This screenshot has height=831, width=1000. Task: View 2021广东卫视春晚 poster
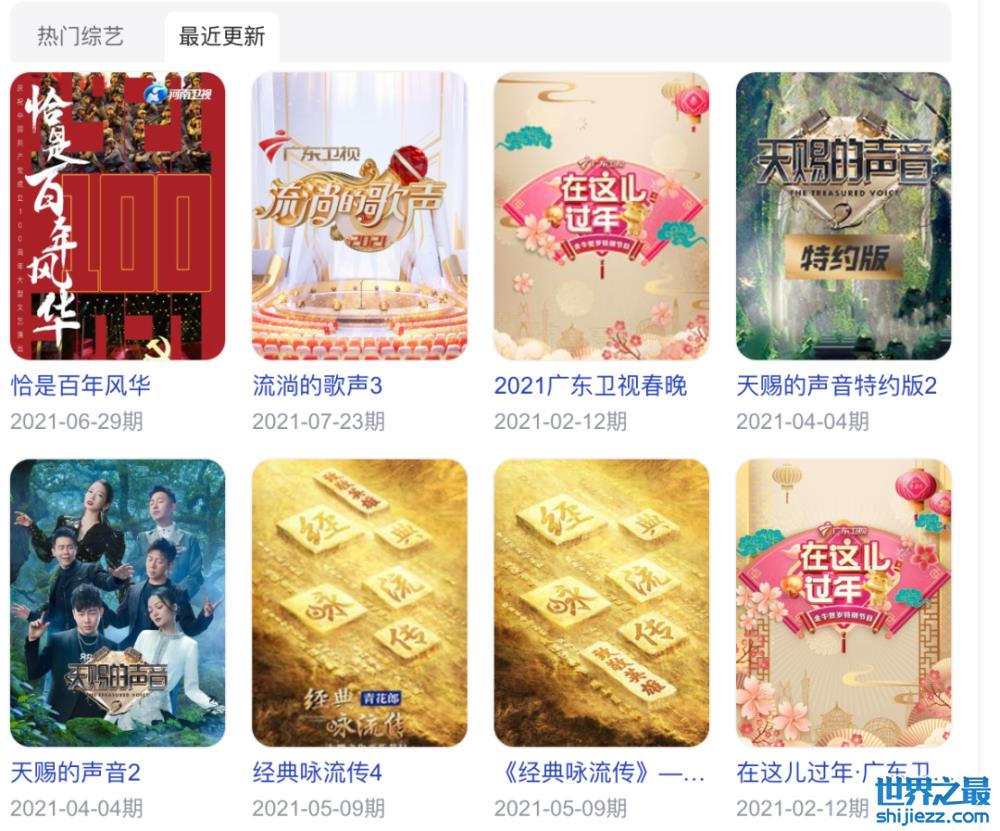coord(601,215)
